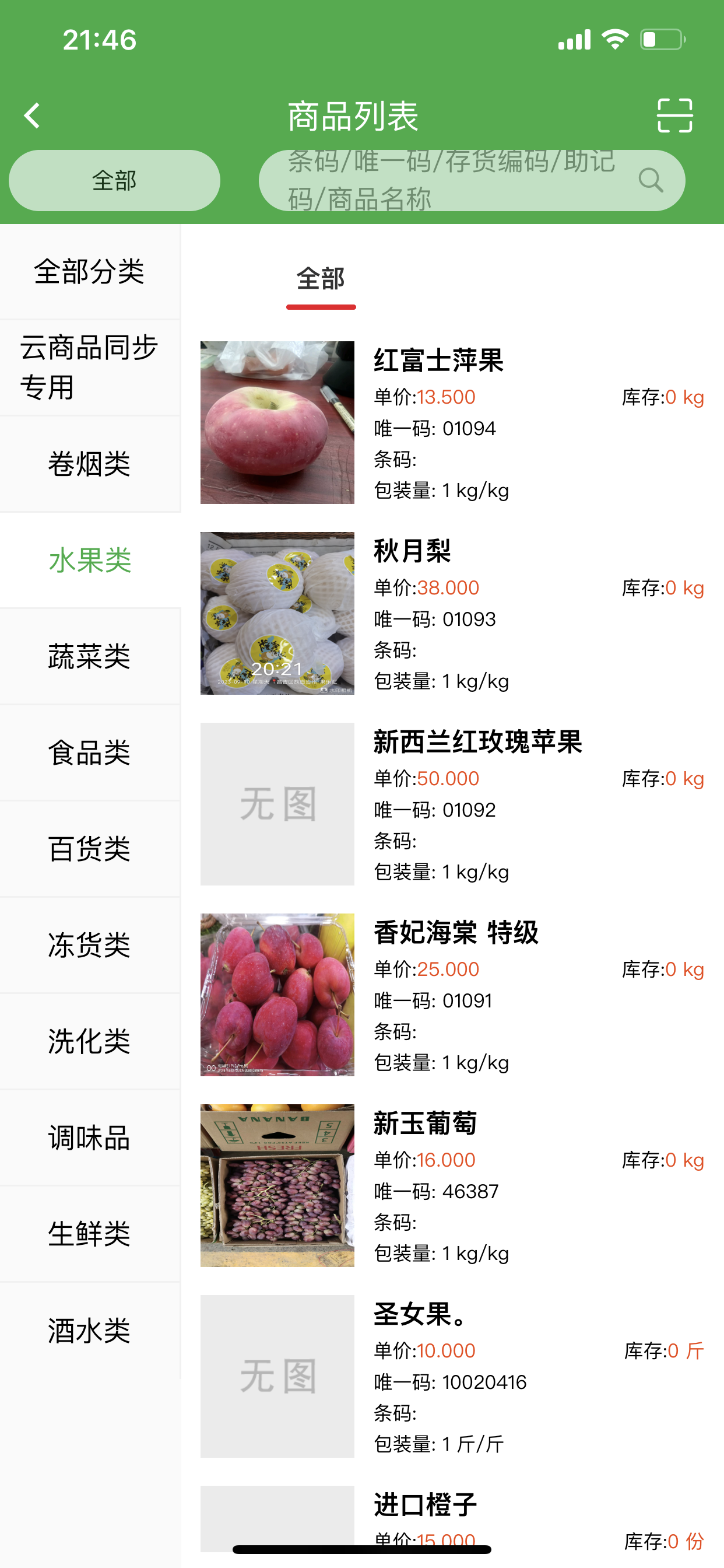This screenshot has height=1568, width=724.
Task: Open the 食品类 category
Action: (x=89, y=752)
